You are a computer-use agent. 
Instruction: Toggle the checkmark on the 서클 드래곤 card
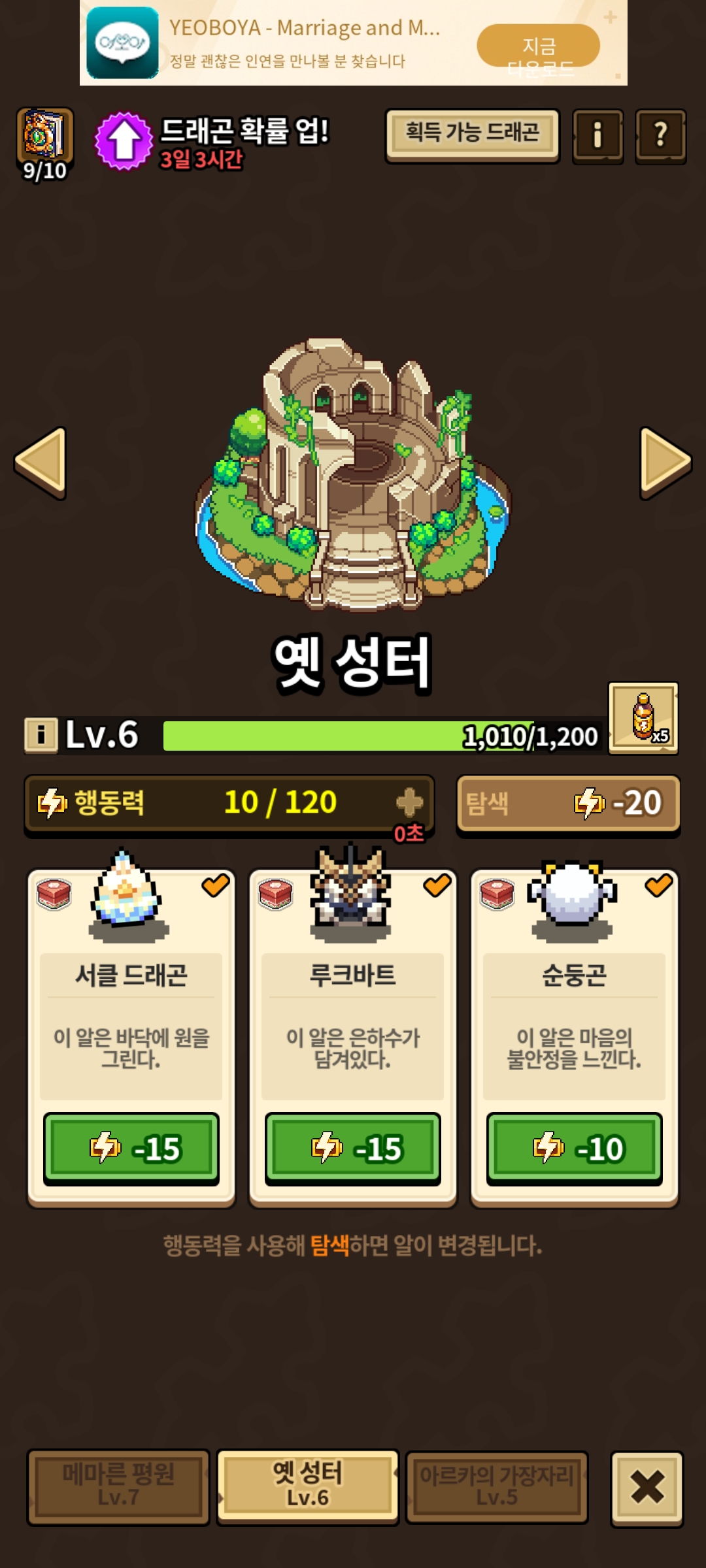pyautogui.click(x=215, y=885)
